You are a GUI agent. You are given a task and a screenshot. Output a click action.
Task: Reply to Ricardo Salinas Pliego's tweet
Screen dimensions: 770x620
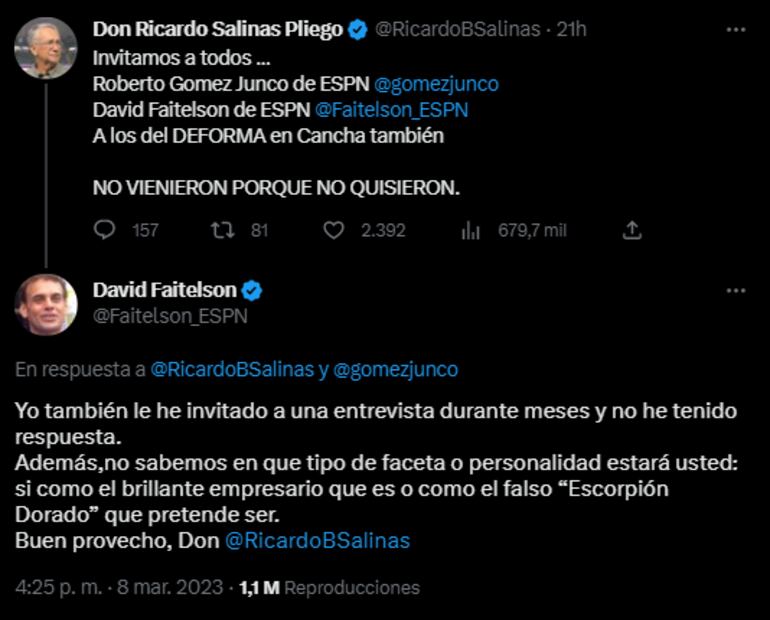(105, 230)
